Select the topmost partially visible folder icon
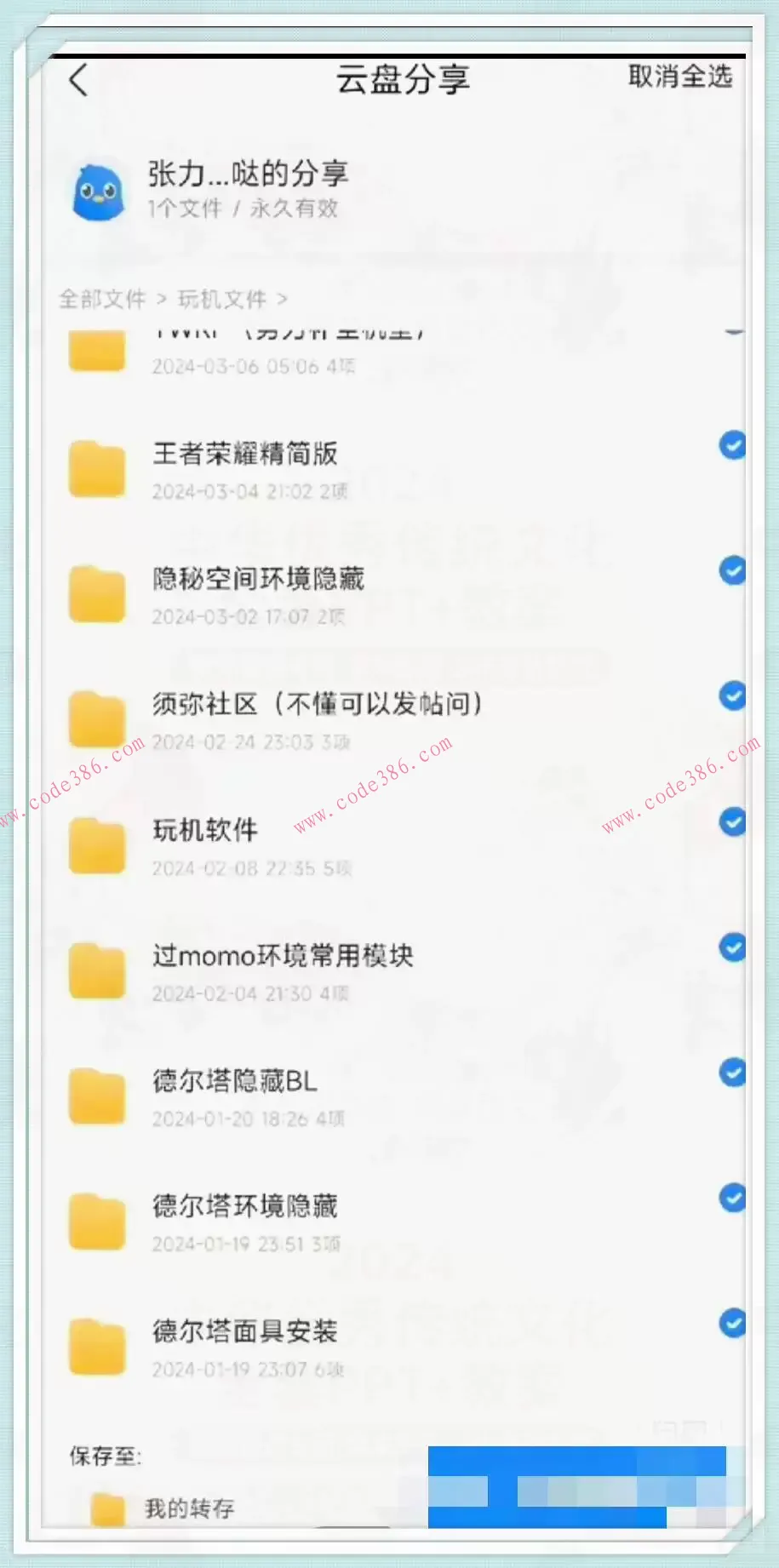Image resolution: width=779 pixels, height=1568 pixels. point(96,351)
